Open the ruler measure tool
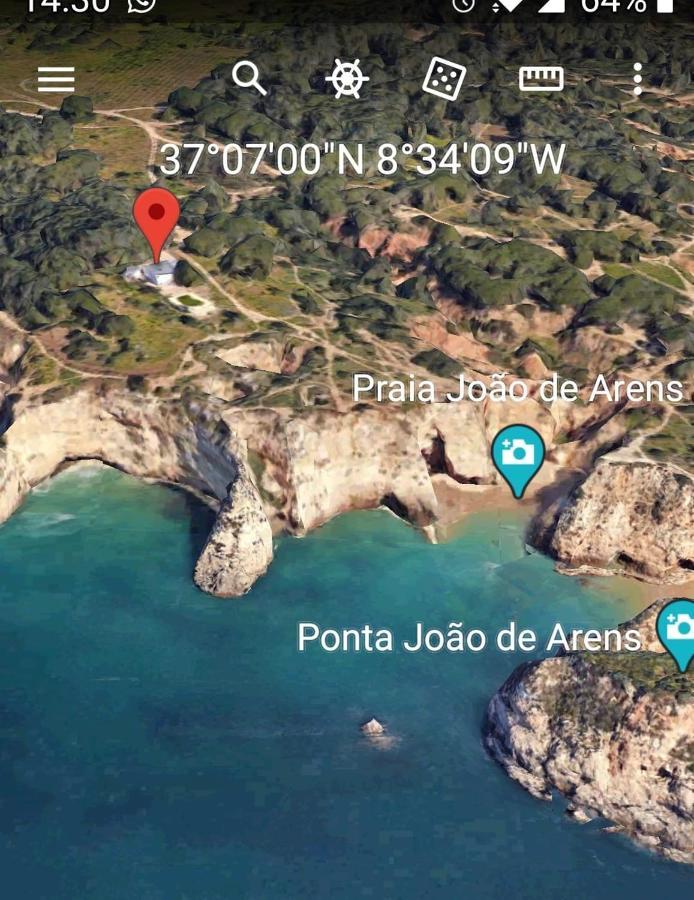This screenshot has width=694, height=900. pos(541,78)
